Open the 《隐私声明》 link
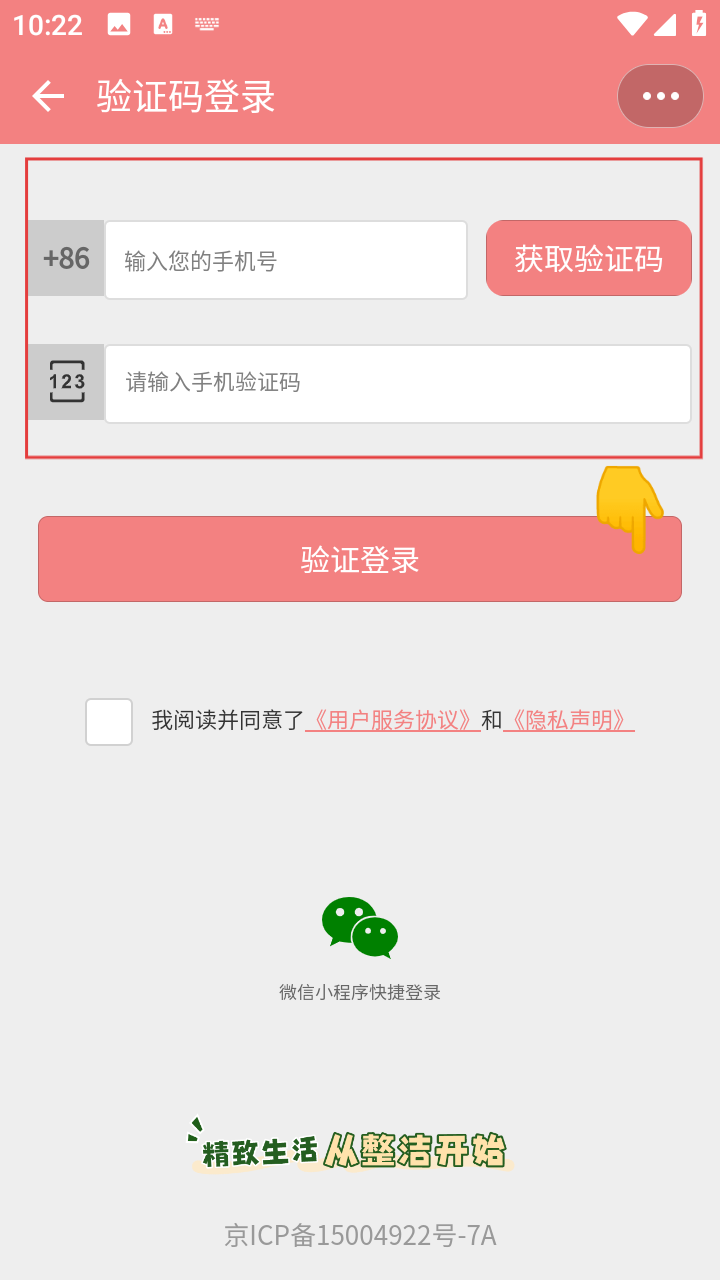Screen dimensions: 720x1280 568,720
